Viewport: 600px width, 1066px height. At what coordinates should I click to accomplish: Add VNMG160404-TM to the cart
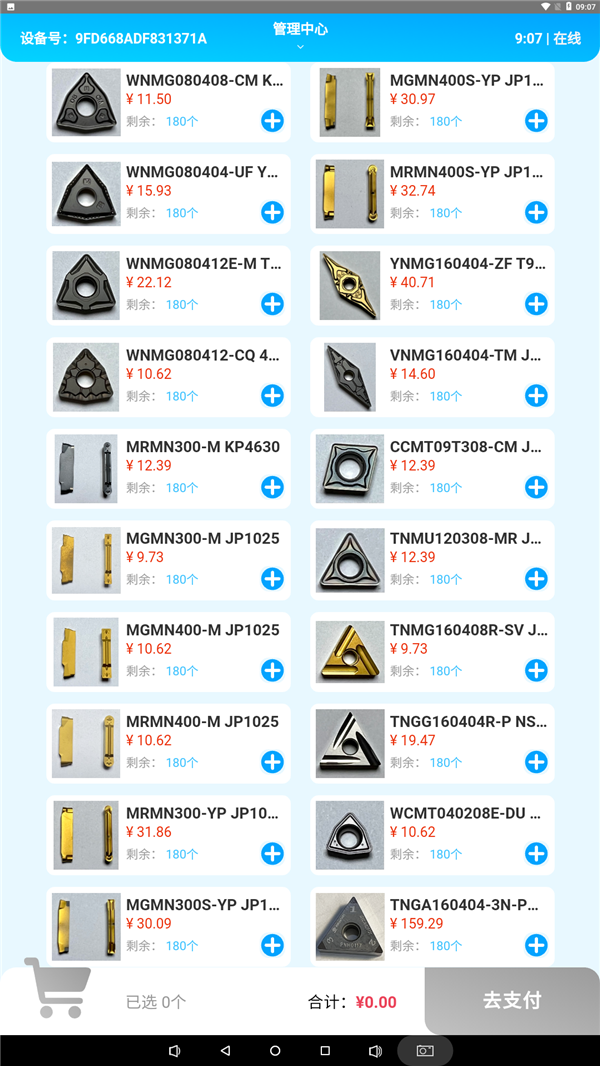pos(536,396)
